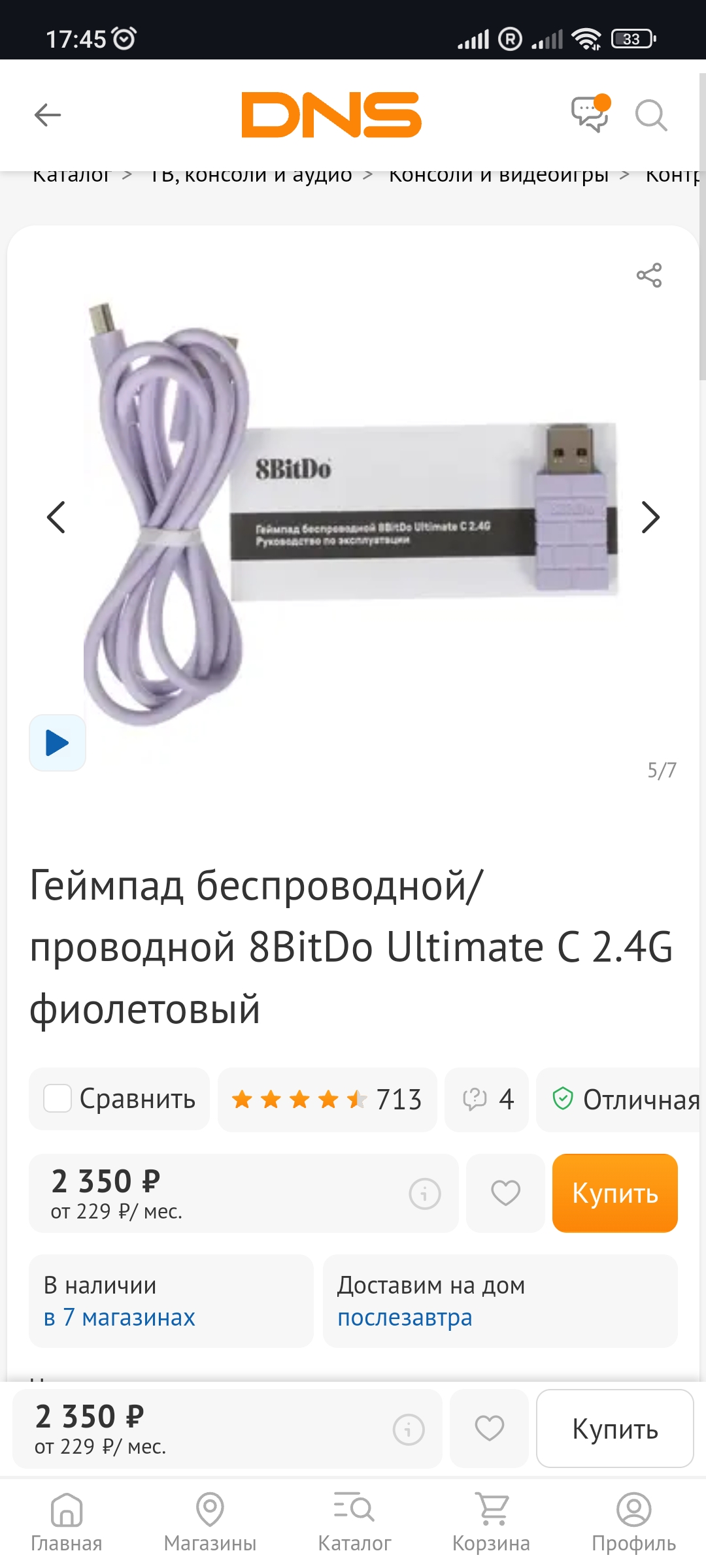Show the next product photo
The width and height of the screenshot is (706, 1568).
[650, 517]
